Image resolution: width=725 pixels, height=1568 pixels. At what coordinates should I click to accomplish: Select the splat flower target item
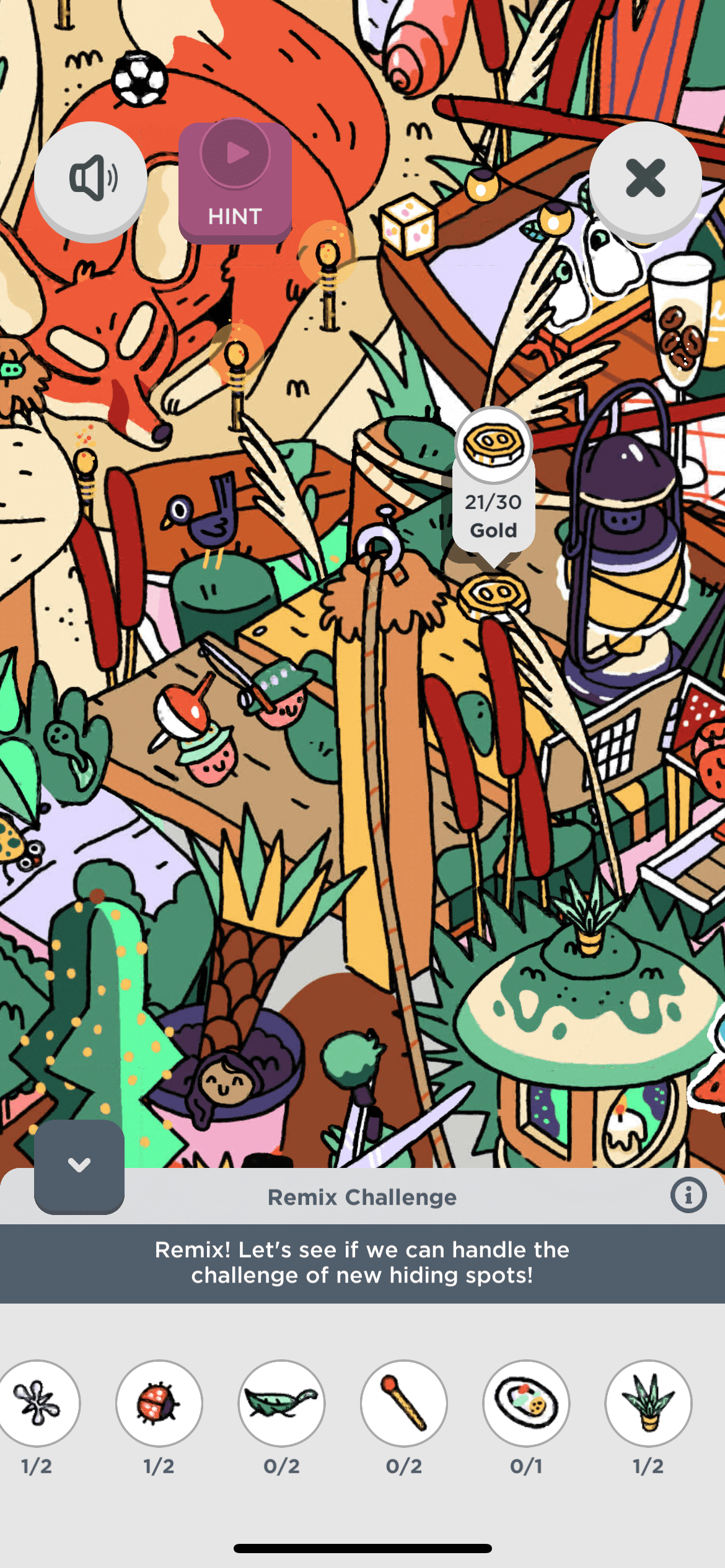pos(38,1403)
